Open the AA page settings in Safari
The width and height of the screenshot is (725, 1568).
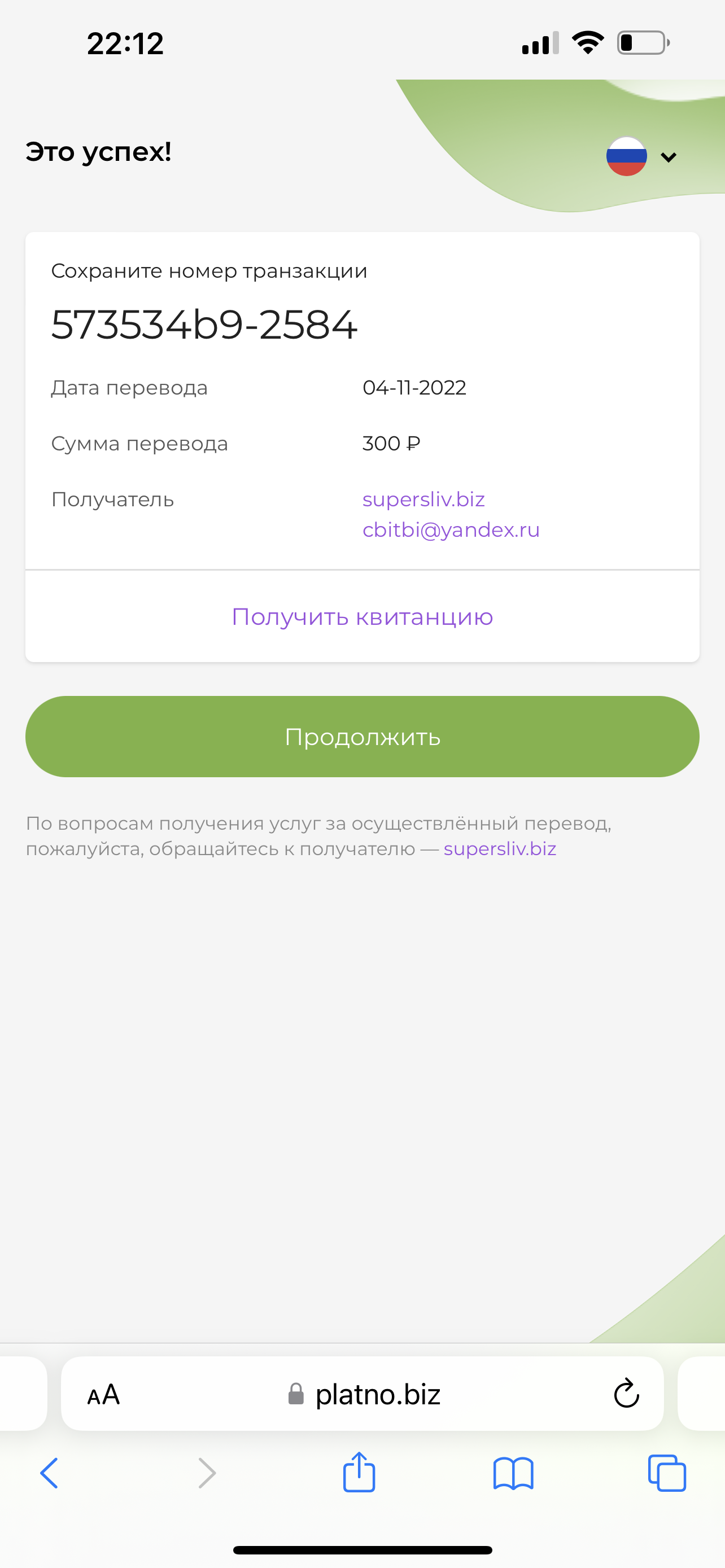pyautogui.click(x=103, y=1394)
